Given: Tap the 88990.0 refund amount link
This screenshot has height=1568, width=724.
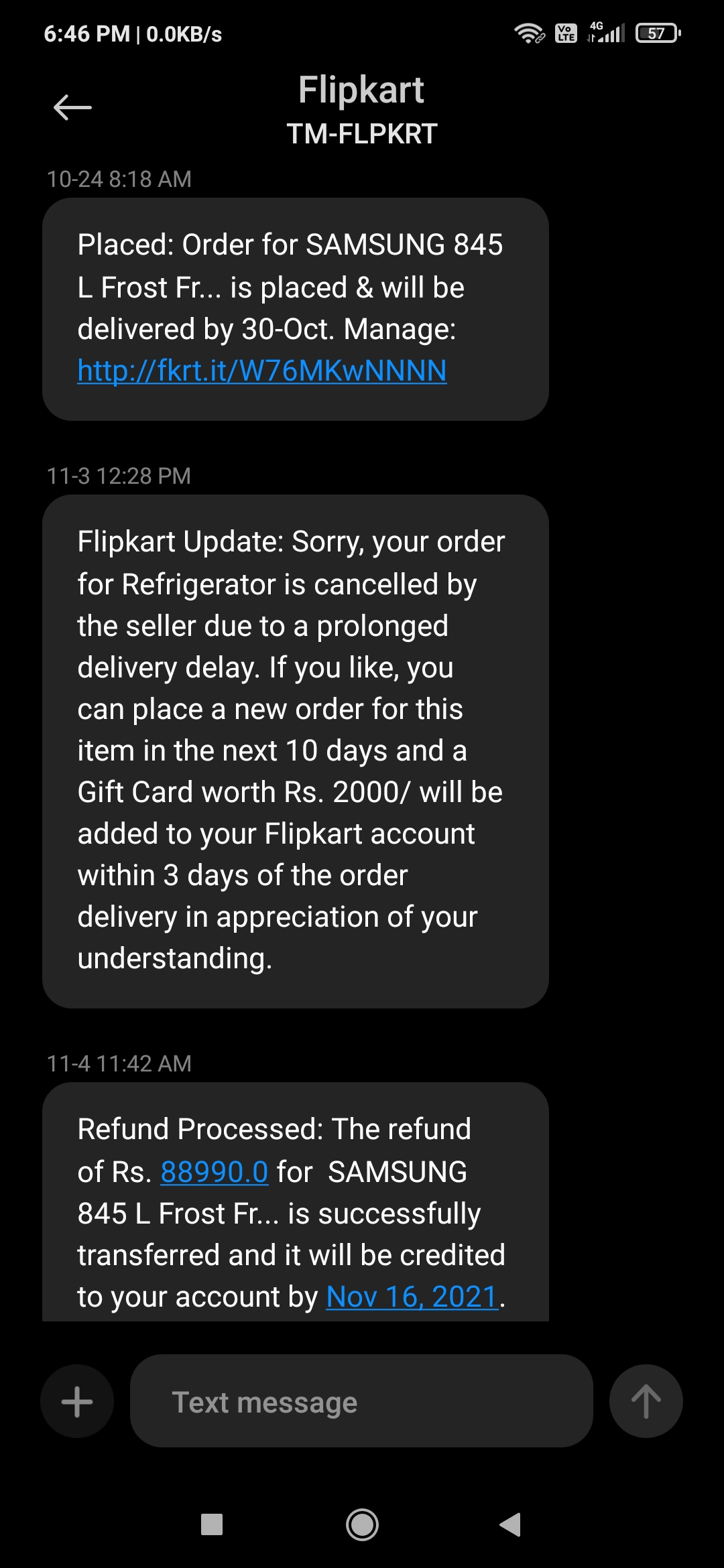Looking at the screenshot, I should coord(214,1172).
